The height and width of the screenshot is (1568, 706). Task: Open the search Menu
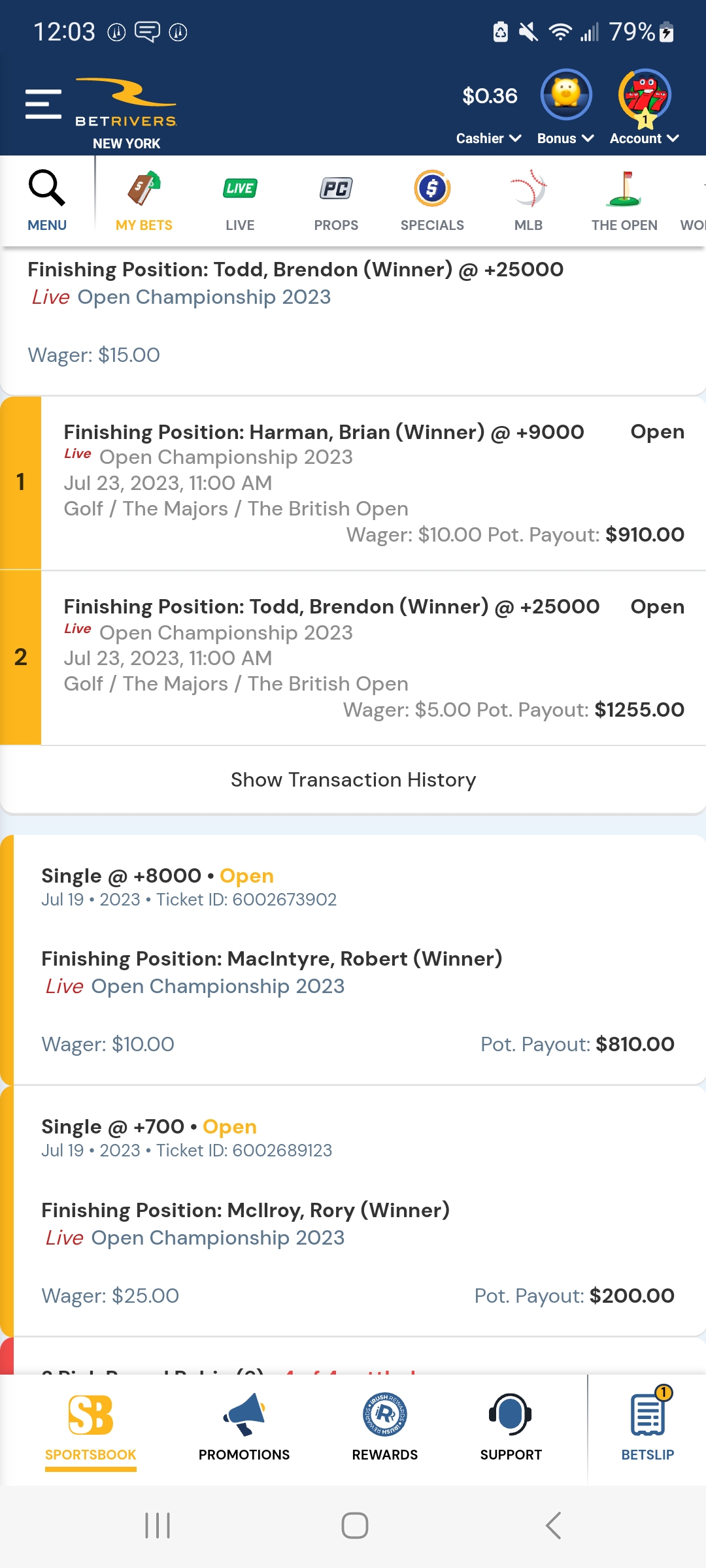coord(47,201)
